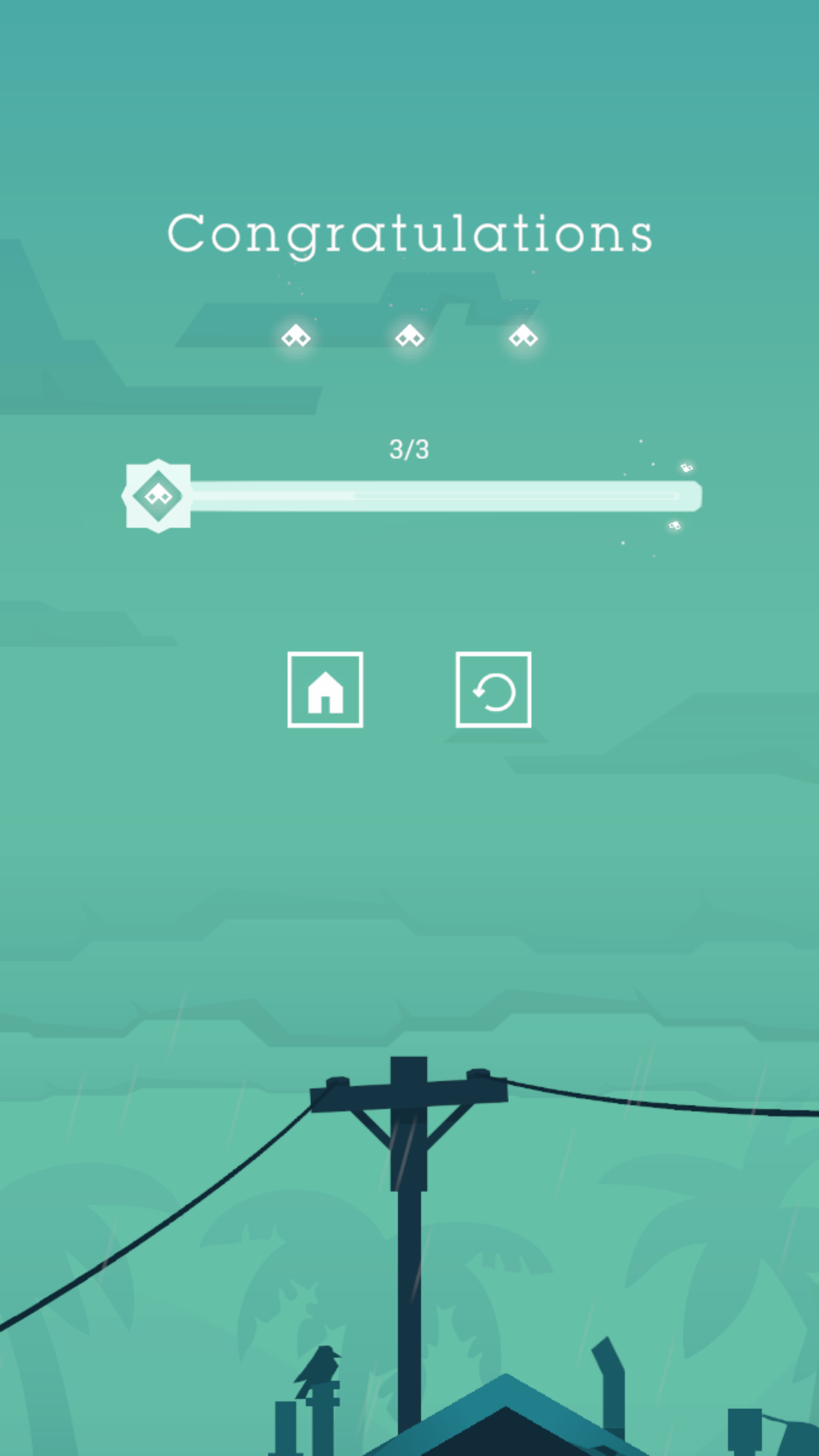Restart the level with replay button
Image resolution: width=819 pixels, height=1456 pixels.
493,689
